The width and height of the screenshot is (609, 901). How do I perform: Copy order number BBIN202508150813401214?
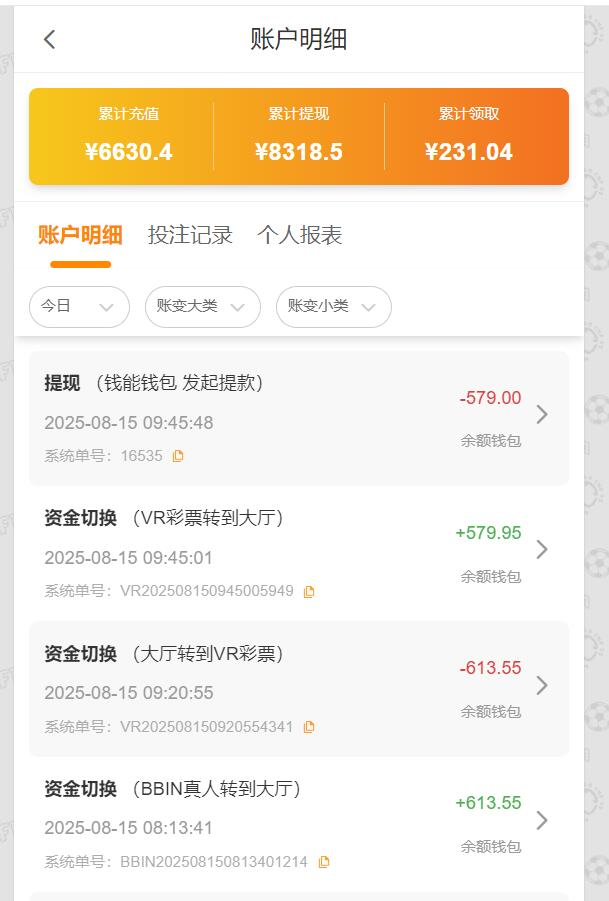(x=323, y=862)
